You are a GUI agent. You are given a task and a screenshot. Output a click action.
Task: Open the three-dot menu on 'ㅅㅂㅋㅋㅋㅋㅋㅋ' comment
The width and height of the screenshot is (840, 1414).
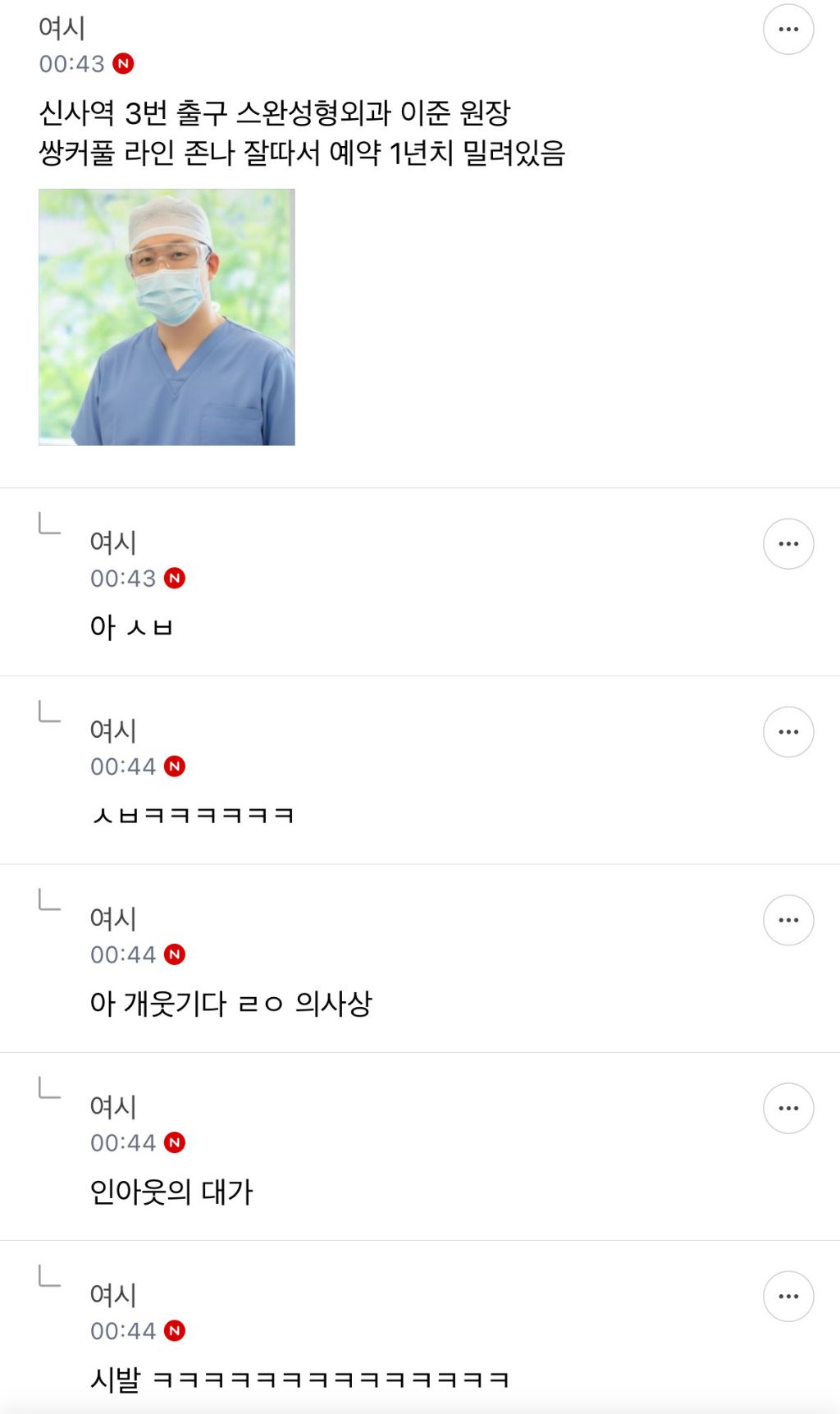(788, 732)
